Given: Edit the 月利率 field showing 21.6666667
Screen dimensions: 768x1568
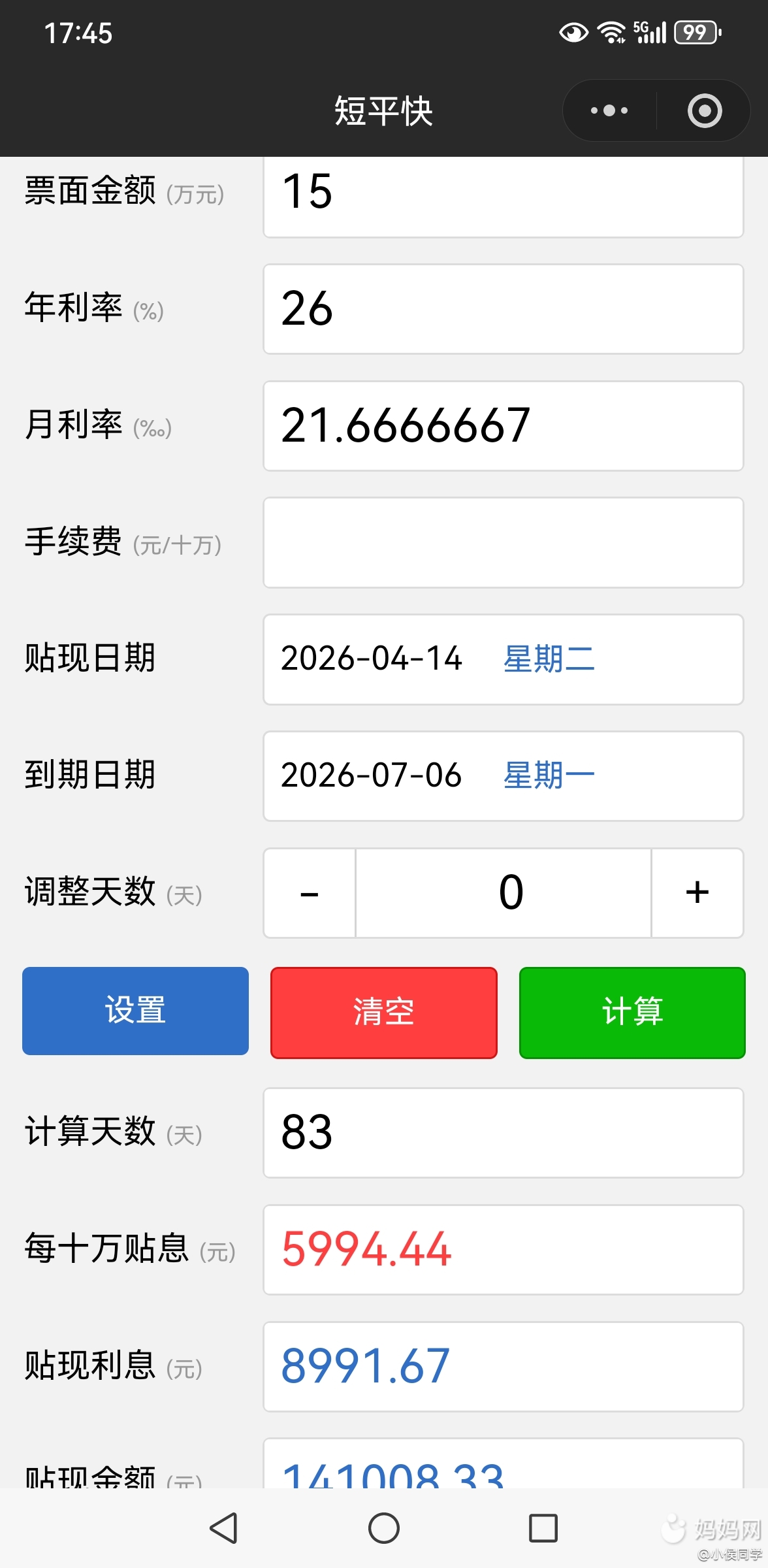Looking at the screenshot, I should point(503,426).
